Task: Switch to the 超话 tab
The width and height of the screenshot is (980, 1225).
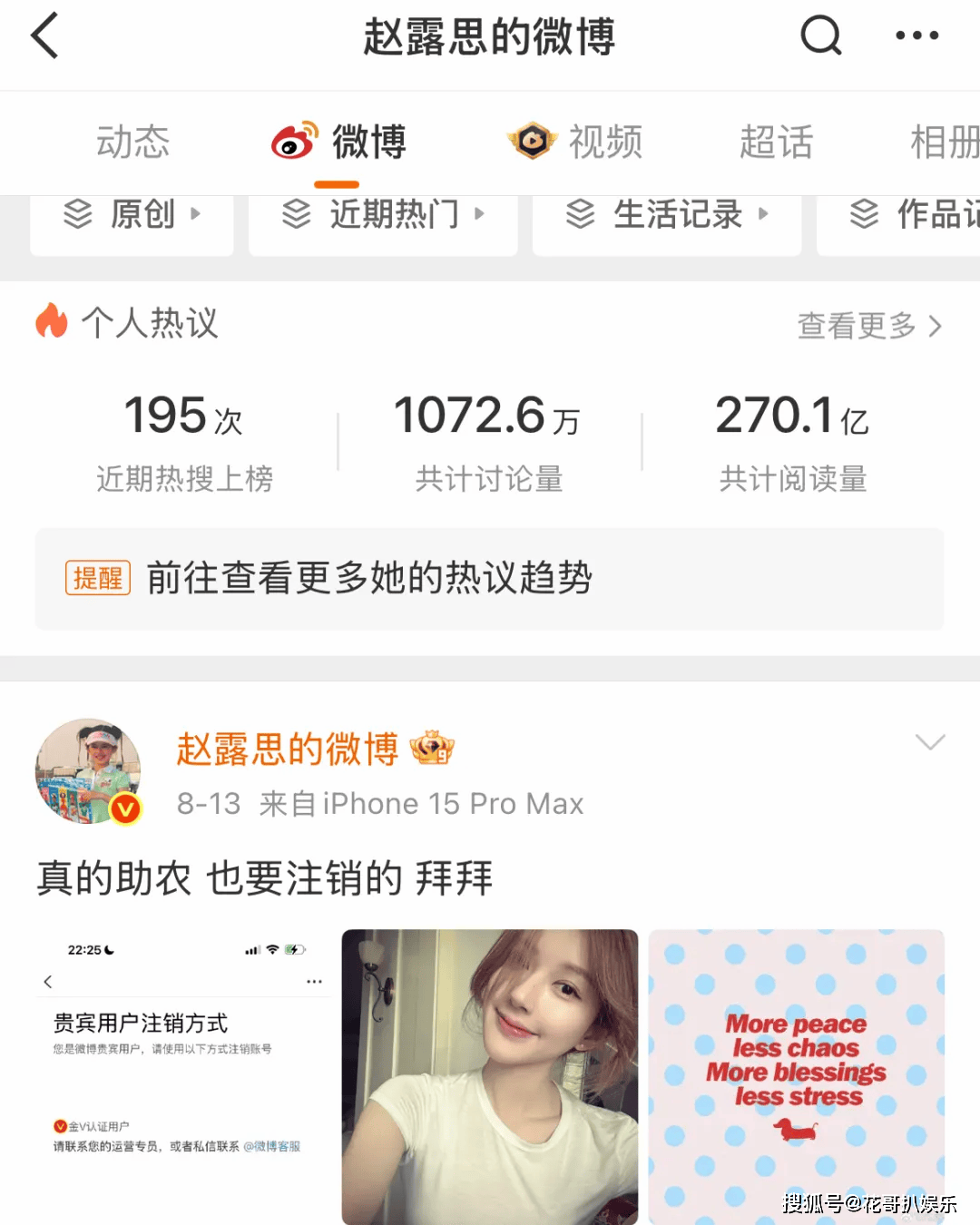Action: coord(776,142)
